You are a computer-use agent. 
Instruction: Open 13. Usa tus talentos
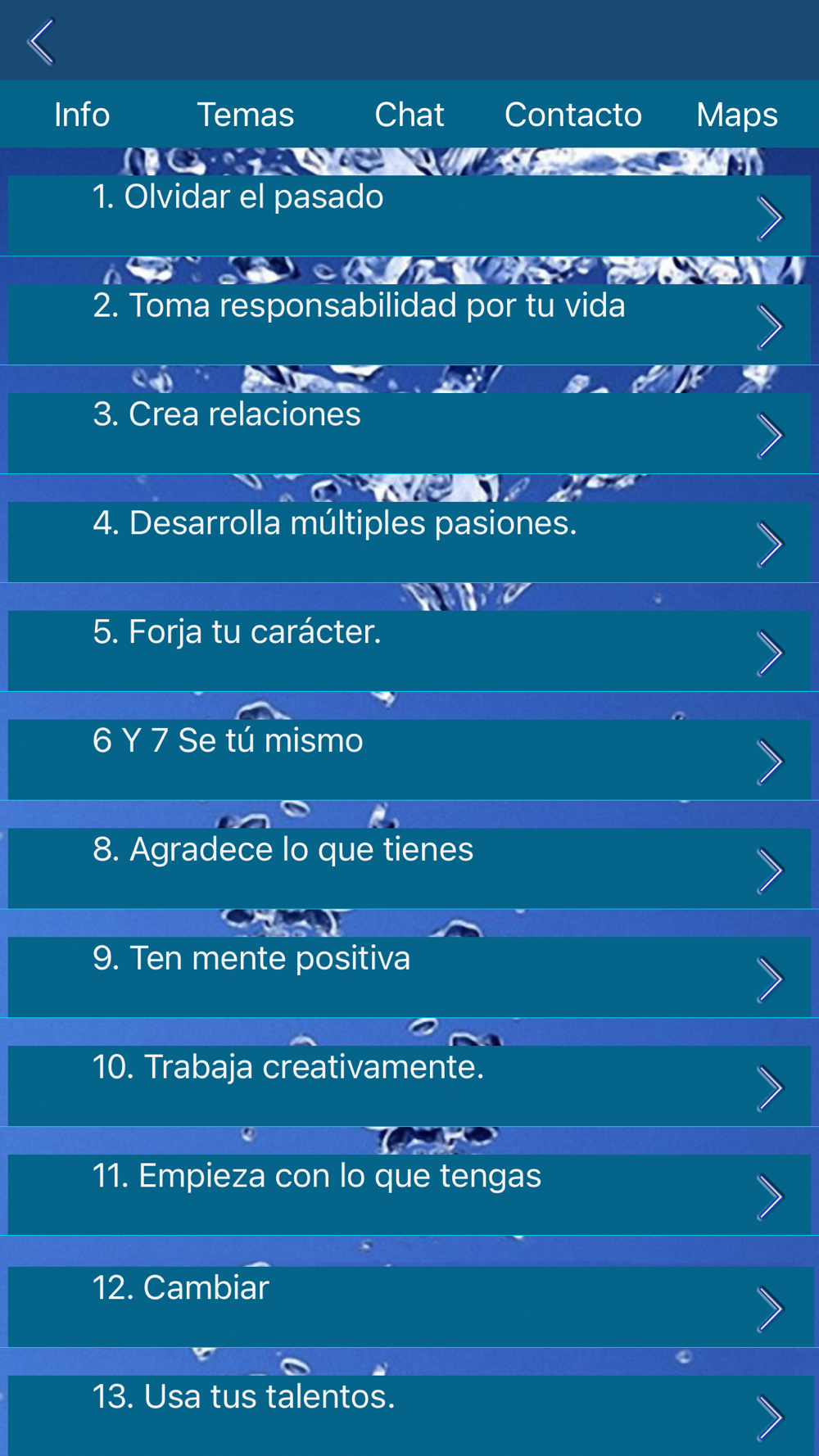[409, 1415]
